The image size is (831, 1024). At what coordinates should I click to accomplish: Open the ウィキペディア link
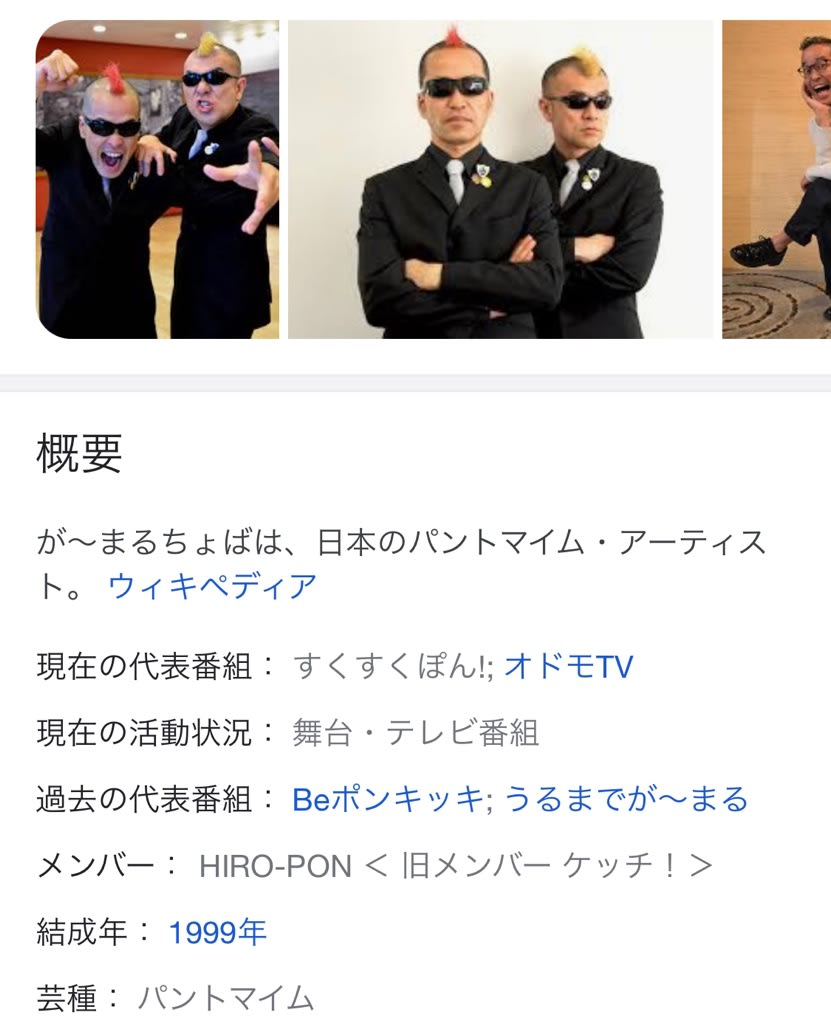coord(212,586)
